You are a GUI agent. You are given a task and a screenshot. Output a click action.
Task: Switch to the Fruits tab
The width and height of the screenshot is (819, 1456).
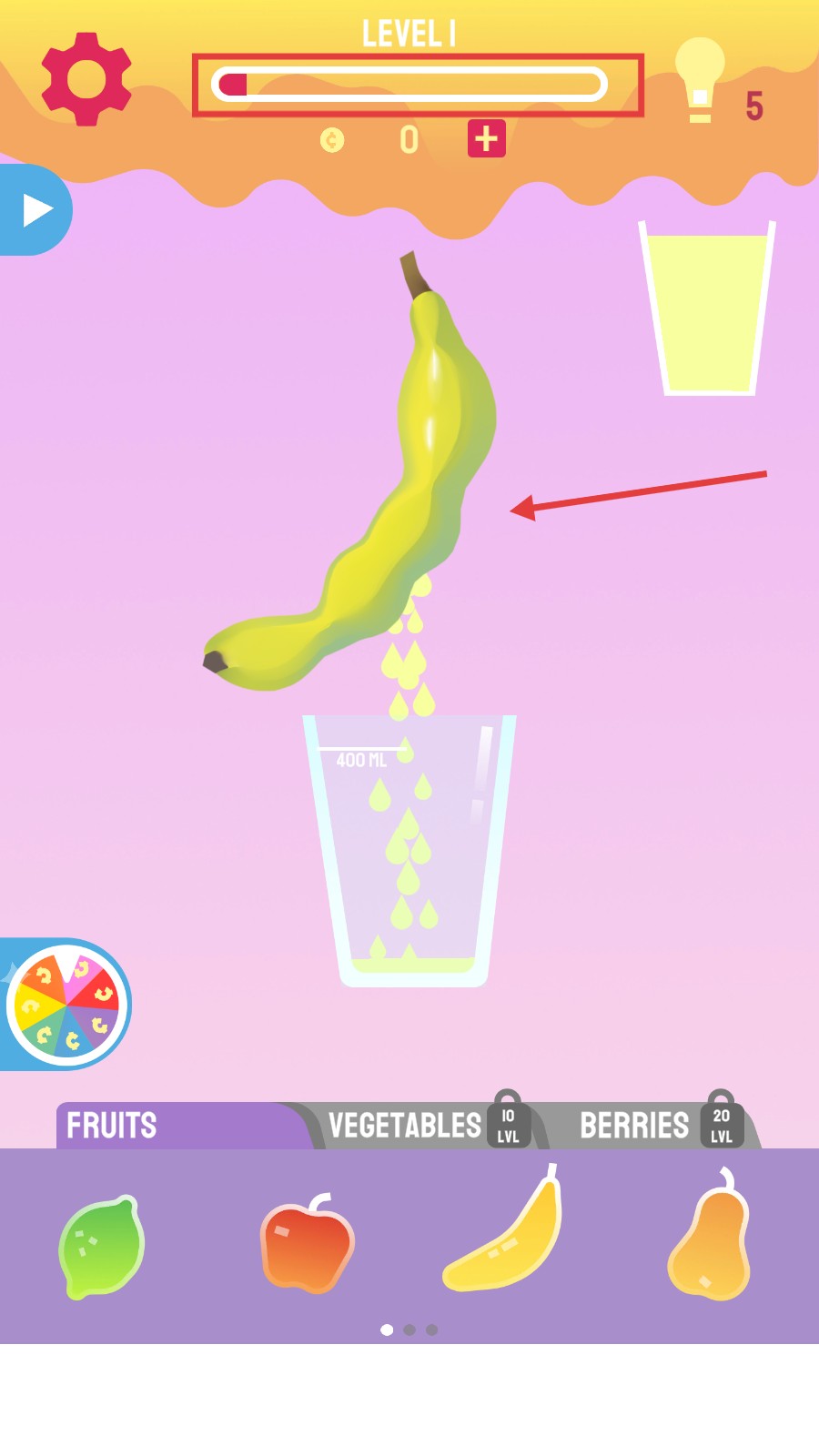[x=173, y=1126]
